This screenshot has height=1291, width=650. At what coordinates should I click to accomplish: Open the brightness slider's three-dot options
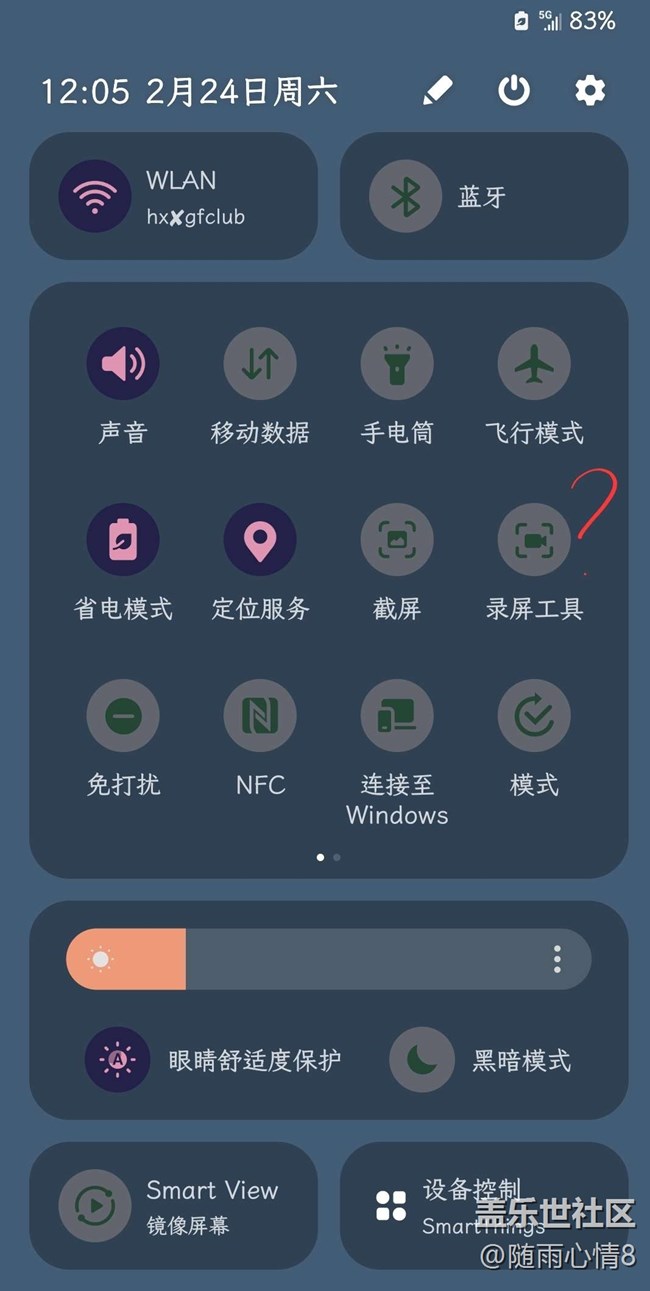click(x=557, y=959)
